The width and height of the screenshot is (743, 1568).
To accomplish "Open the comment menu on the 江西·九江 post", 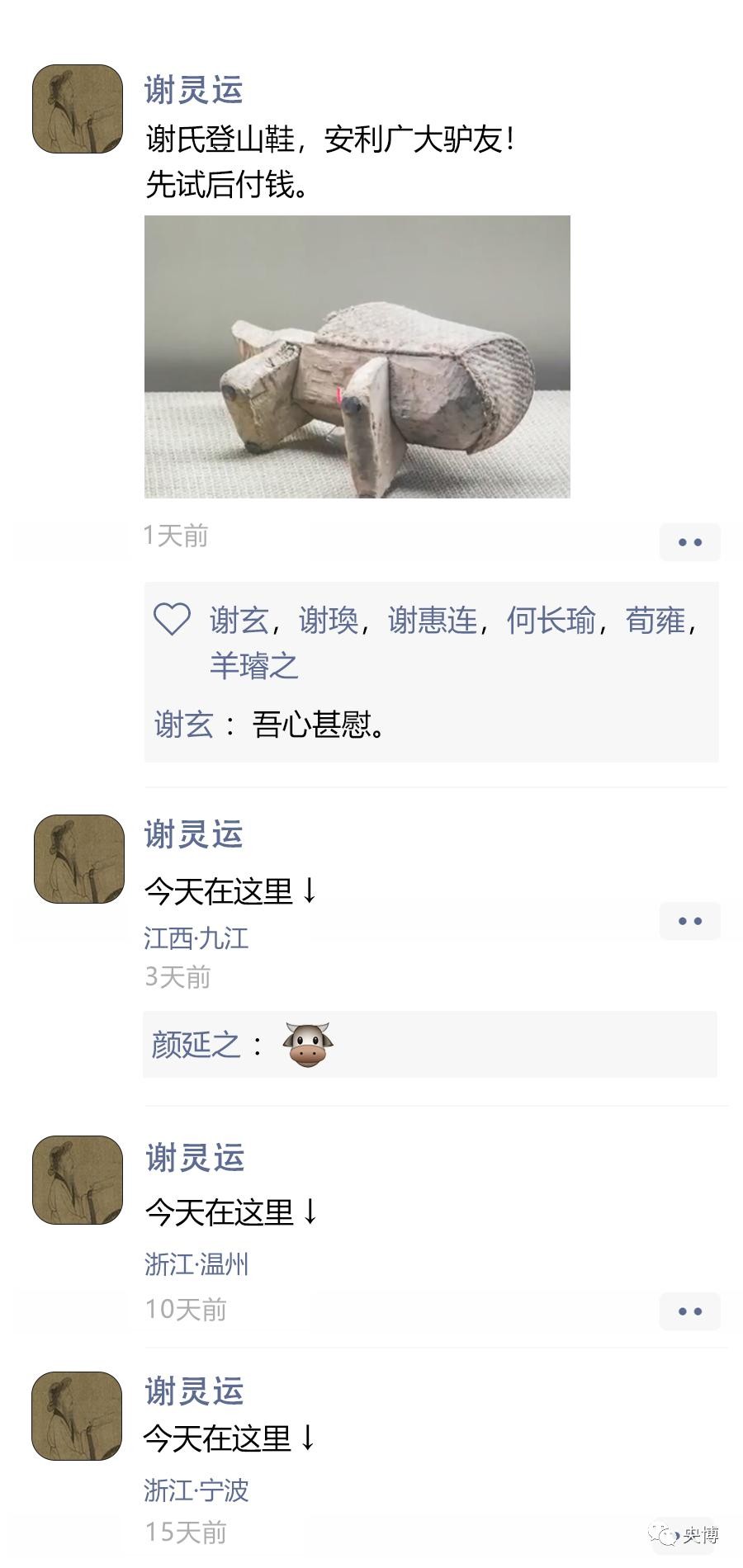I will click(689, 921).
